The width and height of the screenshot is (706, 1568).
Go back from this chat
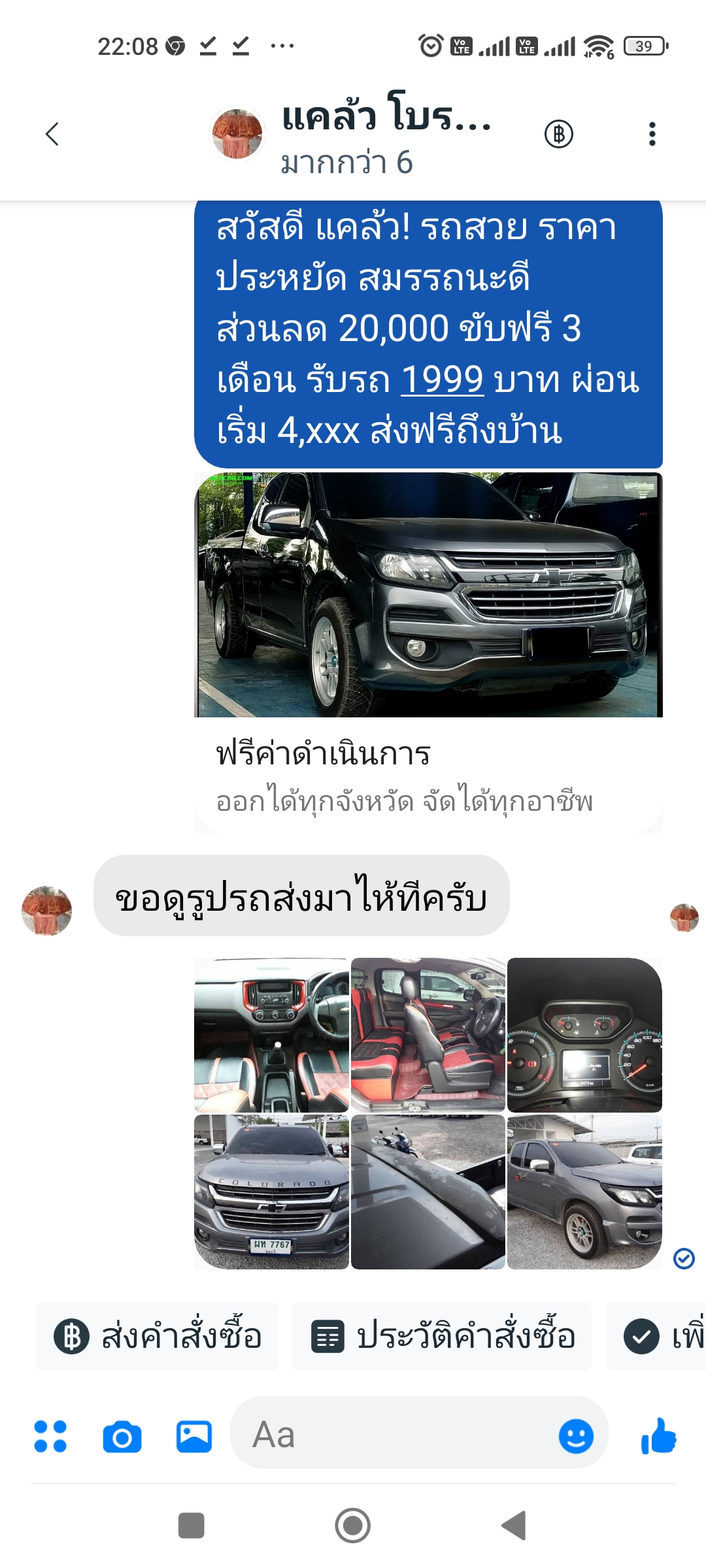tap(52, 134)
